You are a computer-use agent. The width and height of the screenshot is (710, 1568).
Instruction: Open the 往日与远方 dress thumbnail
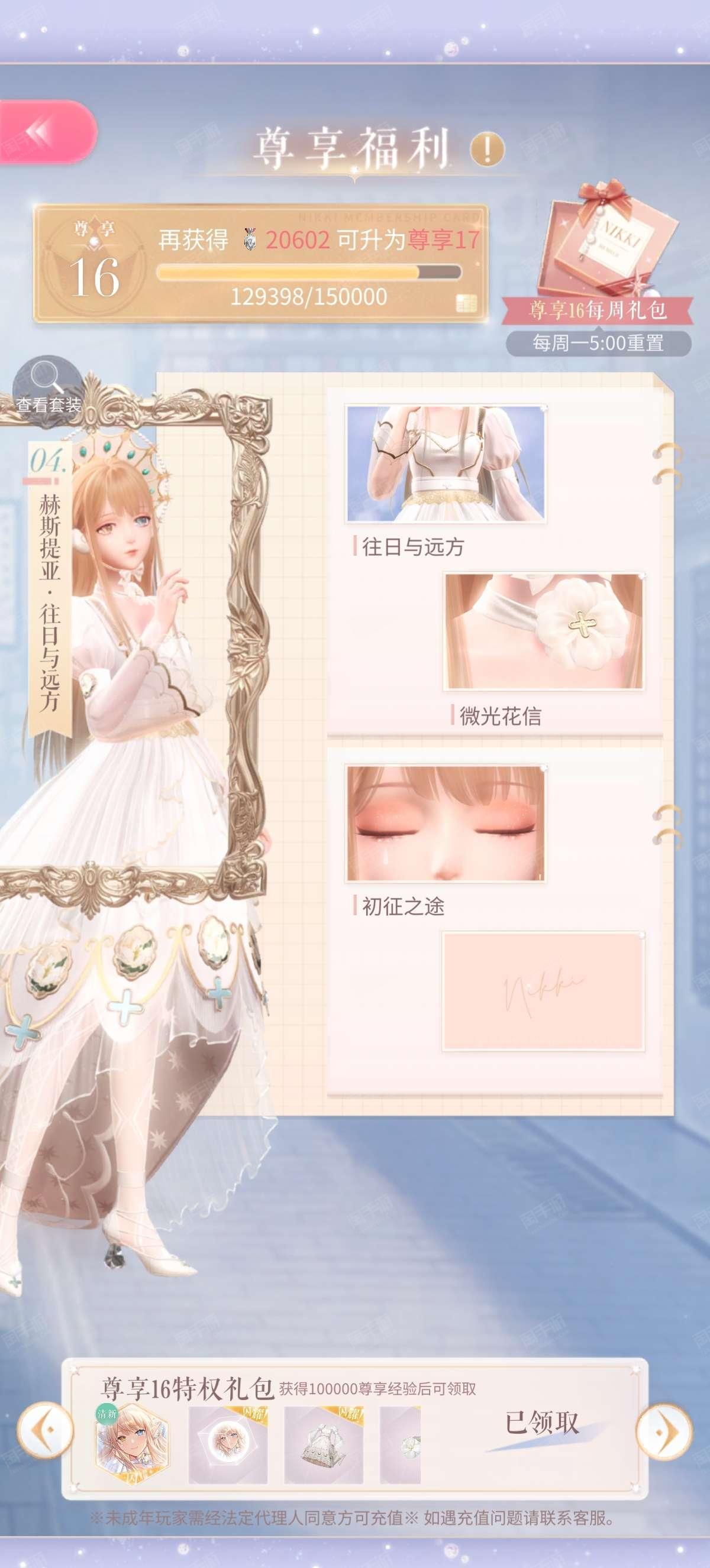tap(446, 464)
